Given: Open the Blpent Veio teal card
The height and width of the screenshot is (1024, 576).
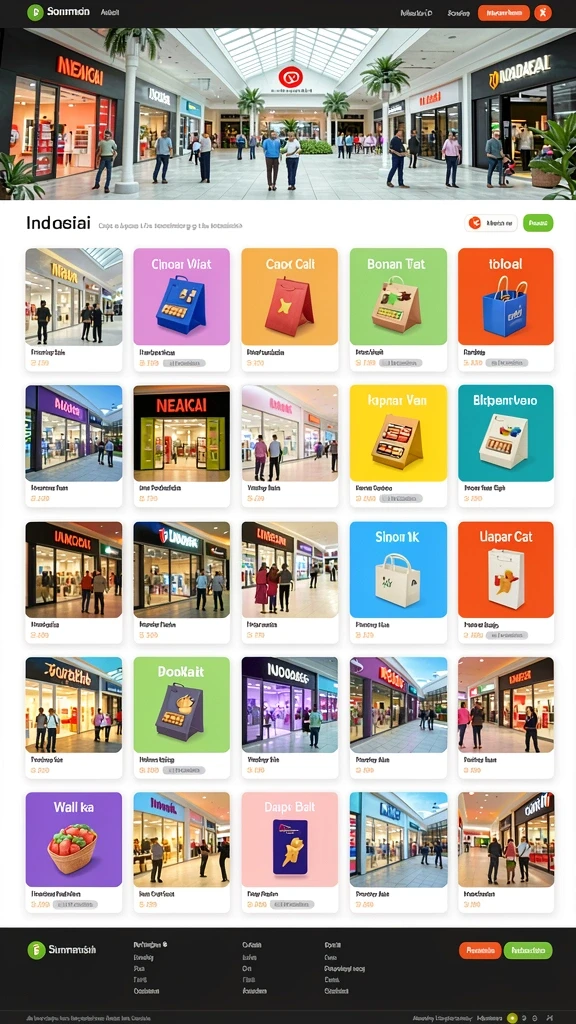Looking at the screenshot, I should (x=505, y=446).
